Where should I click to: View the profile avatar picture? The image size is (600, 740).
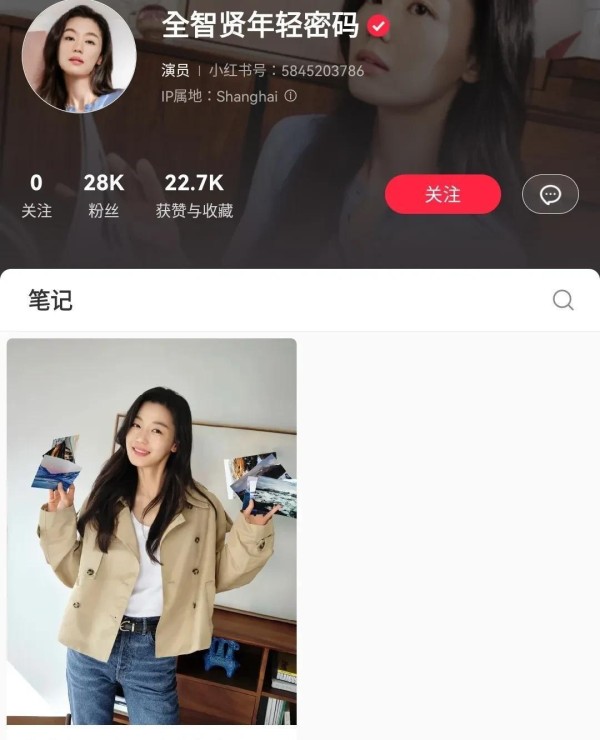point(79,55)
